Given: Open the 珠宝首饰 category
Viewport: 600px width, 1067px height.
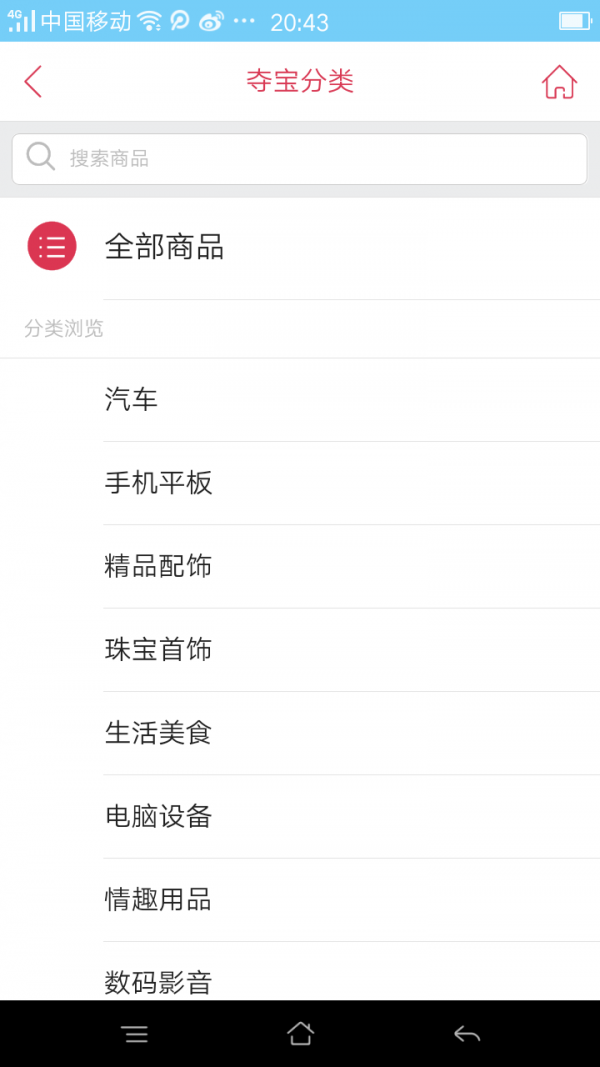Looking at the screenshot, I should [x=158, y=649].
